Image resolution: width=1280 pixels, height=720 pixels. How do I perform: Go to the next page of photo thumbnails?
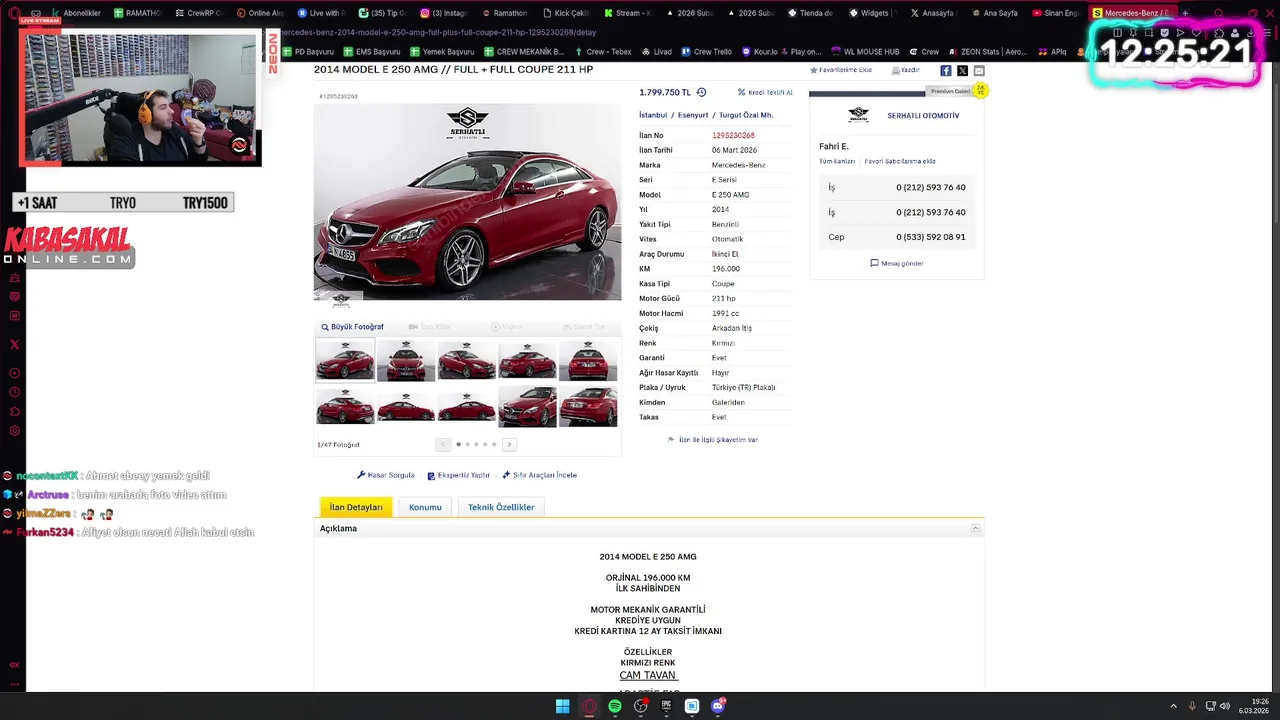pyautogui.click(x=509, y=444)
